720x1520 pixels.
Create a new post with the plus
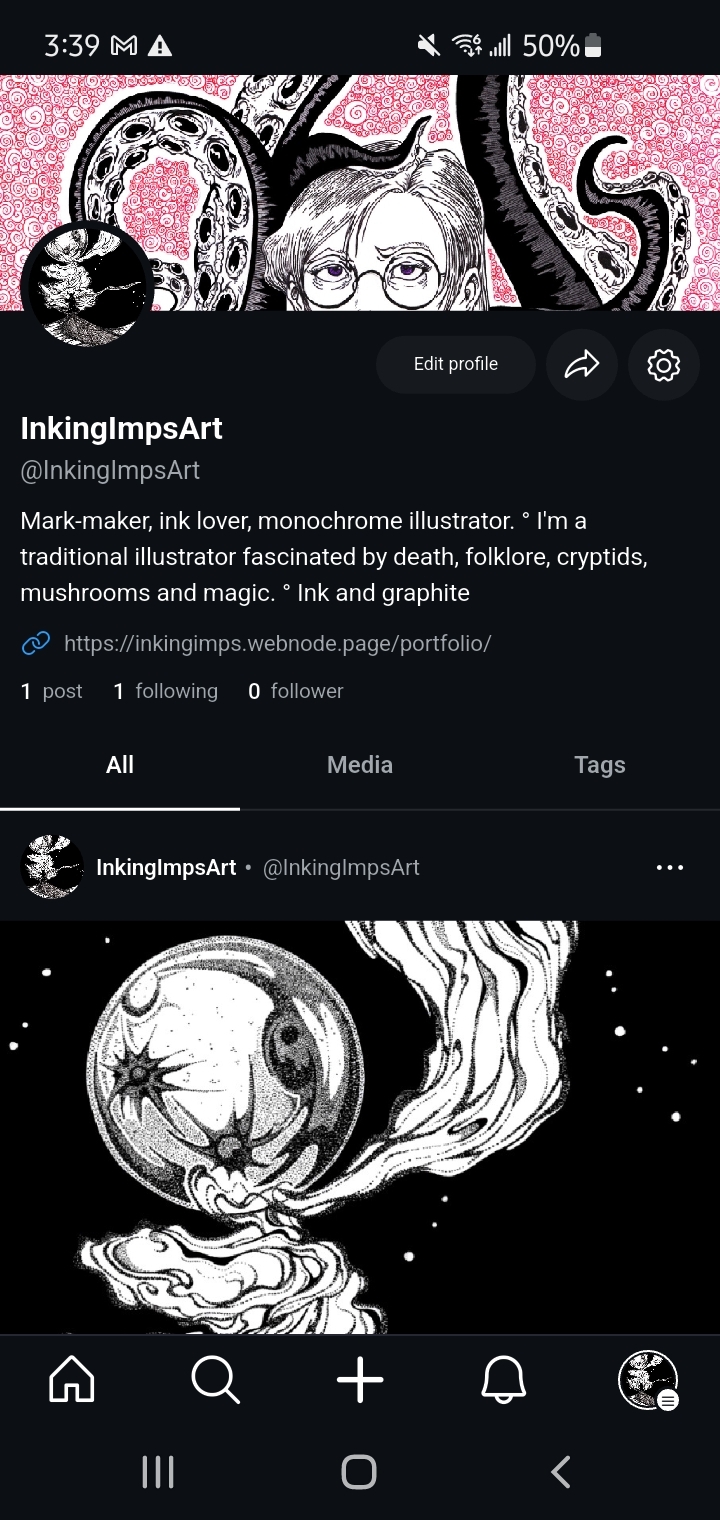coord(360,1381)
